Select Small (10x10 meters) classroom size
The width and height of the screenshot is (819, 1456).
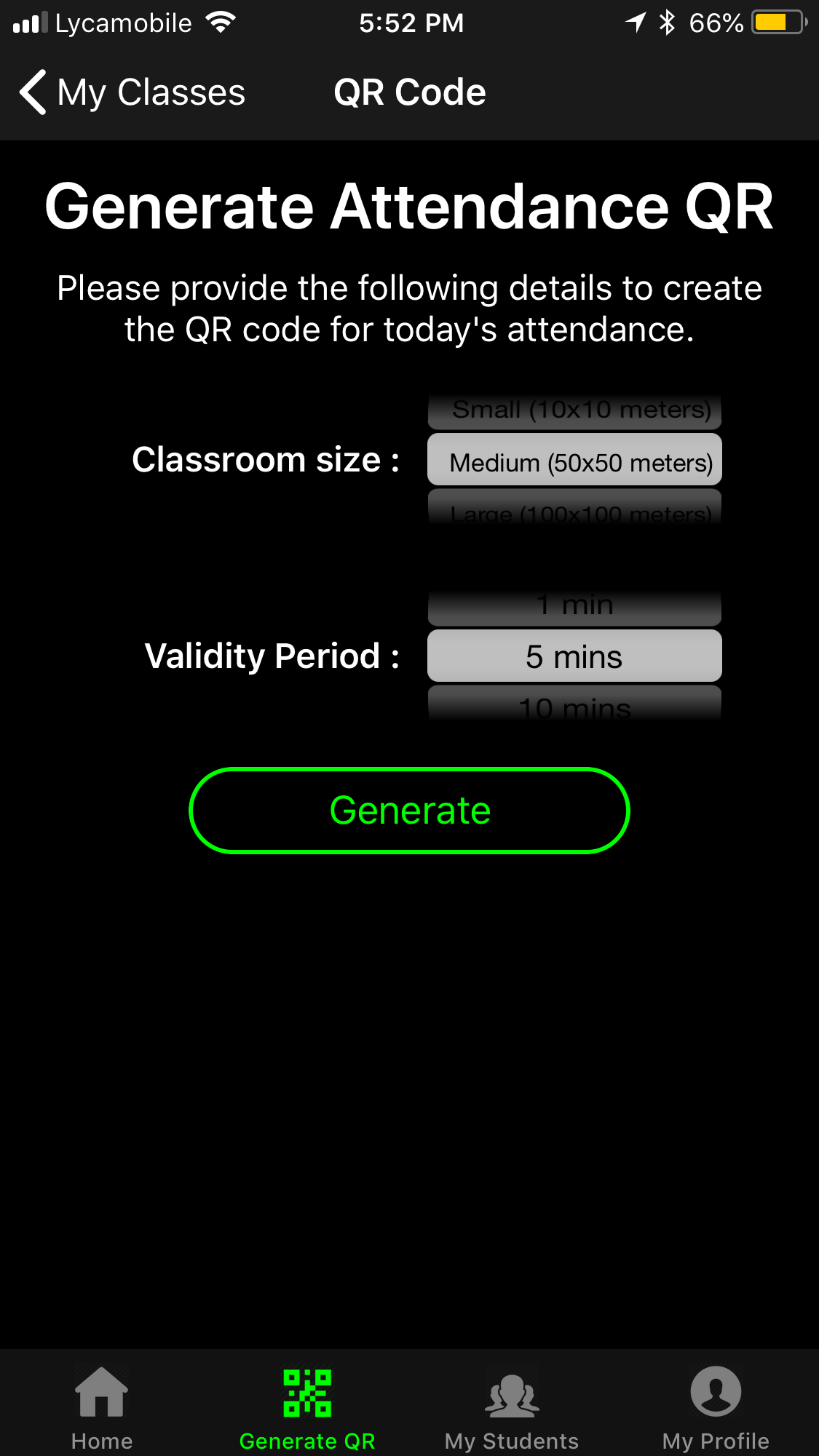[574, 410]
